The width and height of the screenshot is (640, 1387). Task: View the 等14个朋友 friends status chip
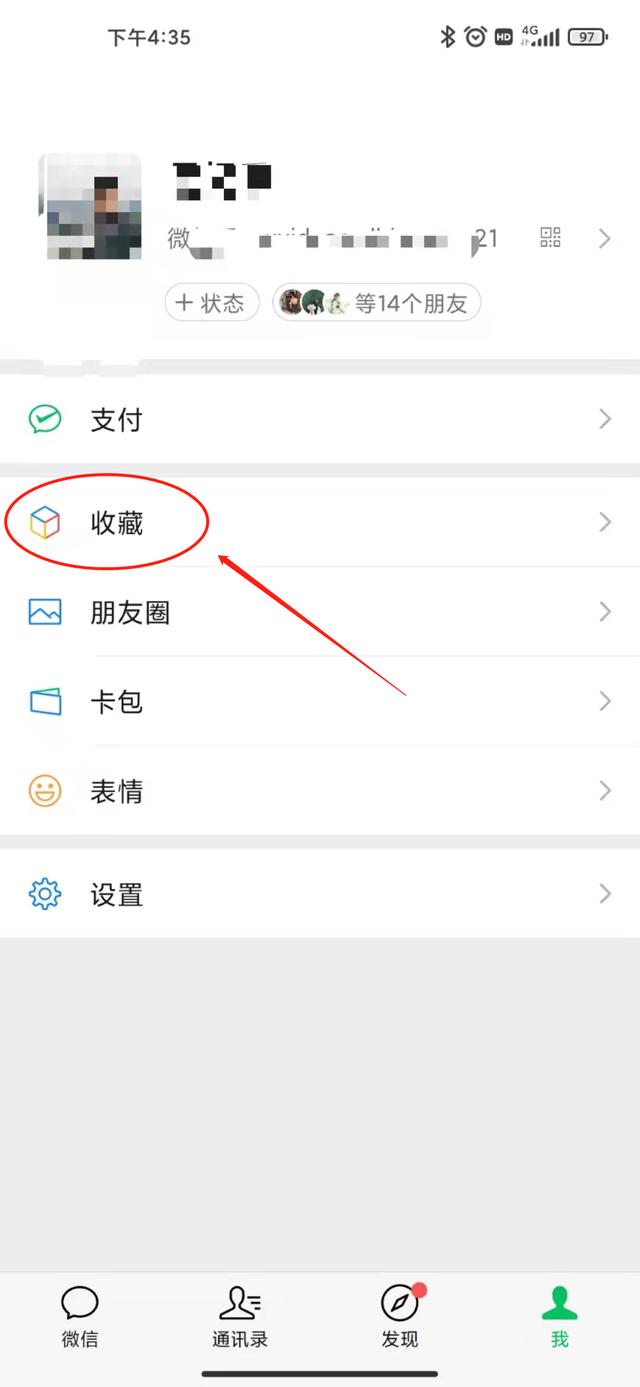377,303
